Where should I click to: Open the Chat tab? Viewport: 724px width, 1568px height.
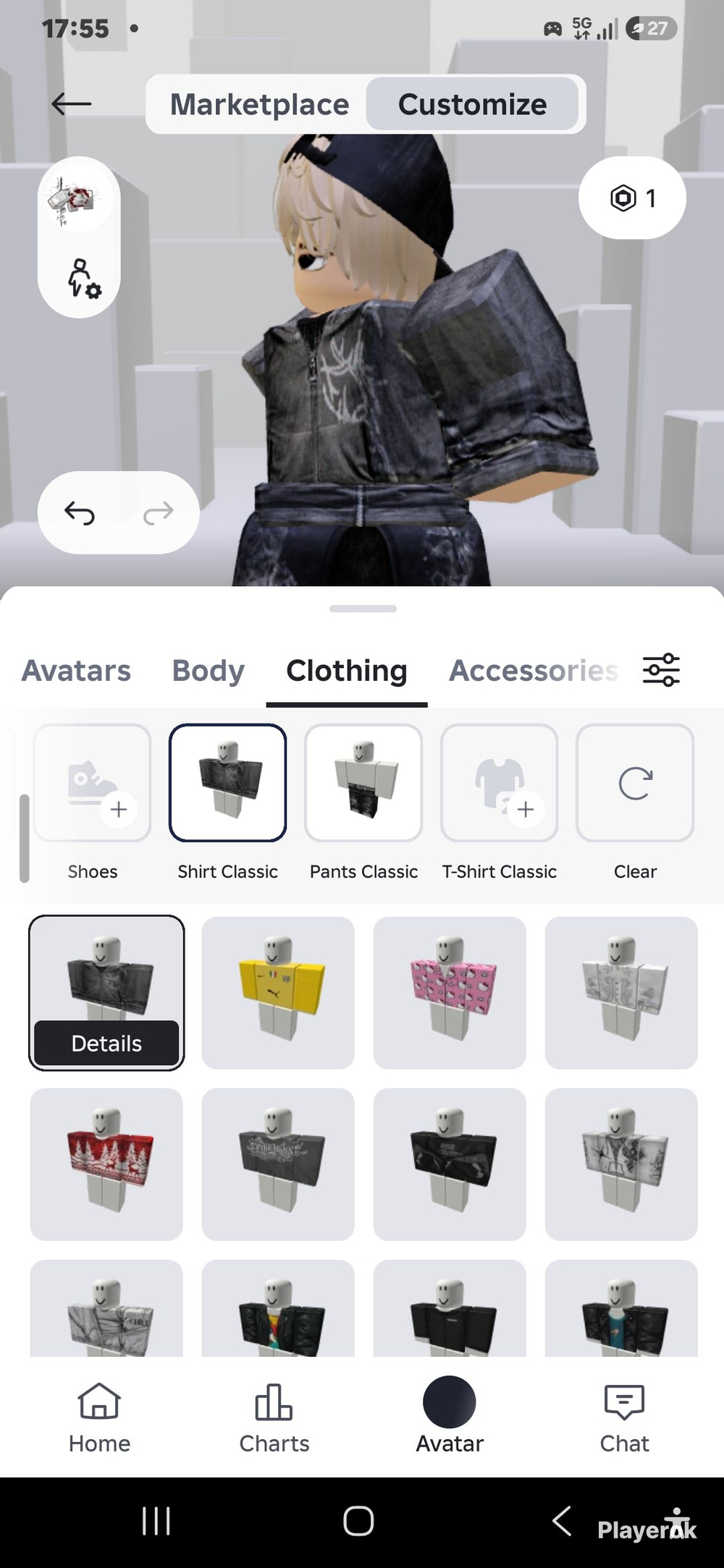coord(624,1418)
